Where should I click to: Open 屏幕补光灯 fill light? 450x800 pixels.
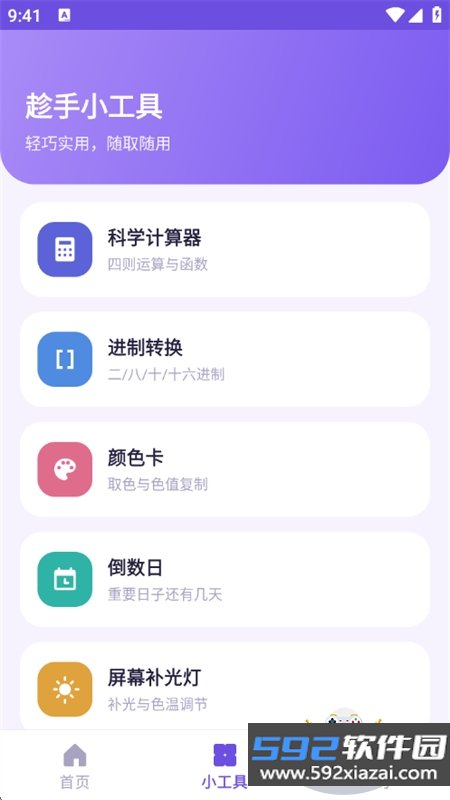tap(225, 686)
